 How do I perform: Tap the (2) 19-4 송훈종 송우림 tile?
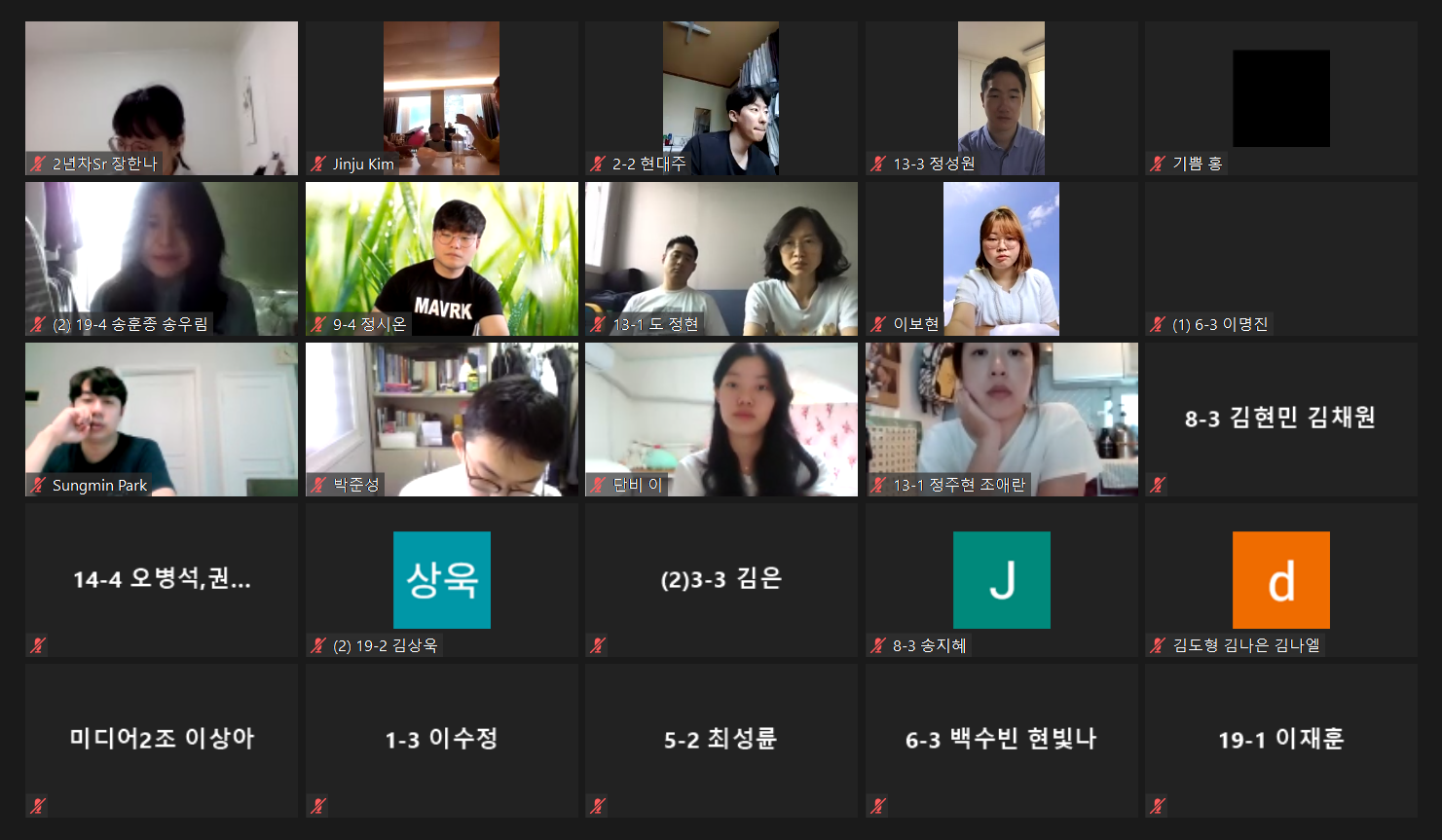pyautogui.click(x=162, y=258)
